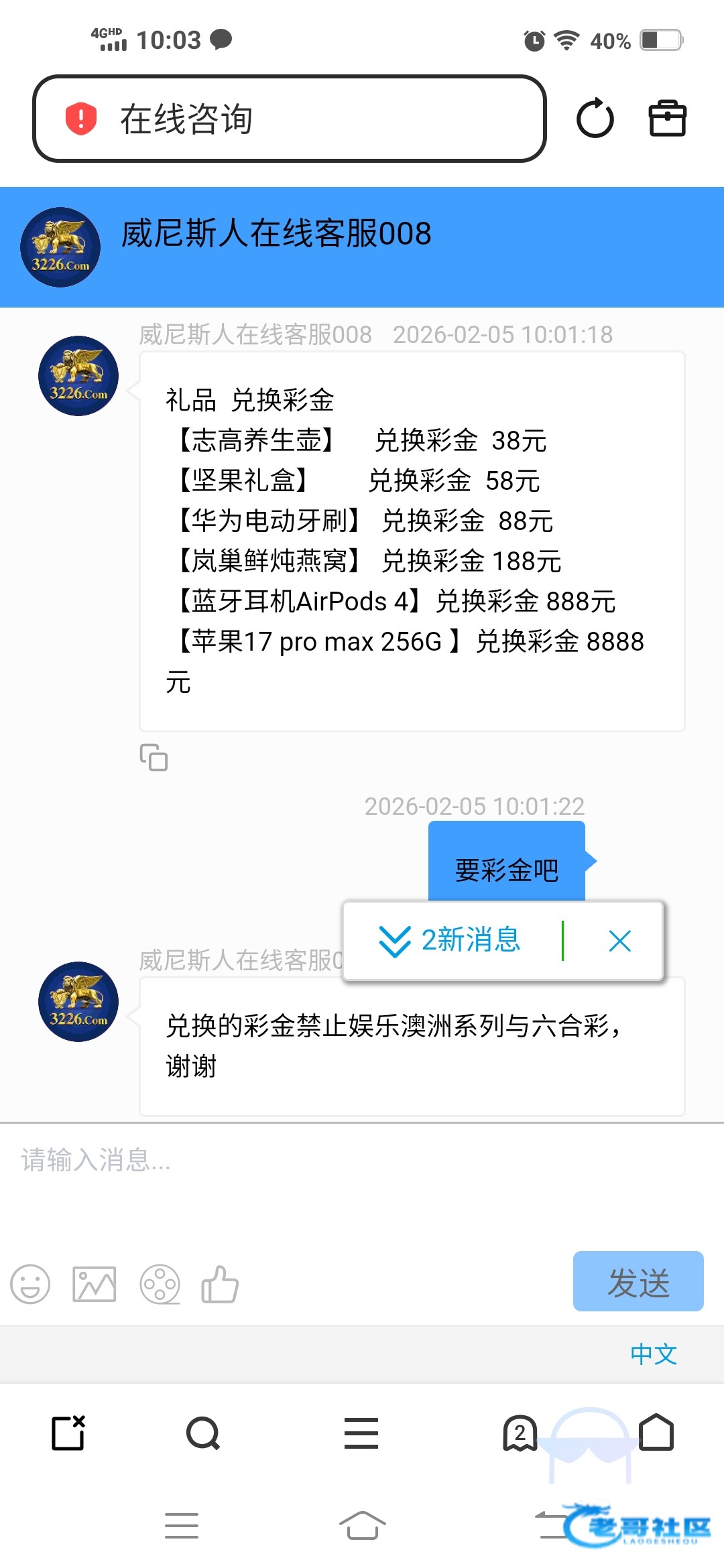Viewport: 724px width, 1568px height.
Task: Open the browser menu with three lines
Action: click(x=361, y=1433)
